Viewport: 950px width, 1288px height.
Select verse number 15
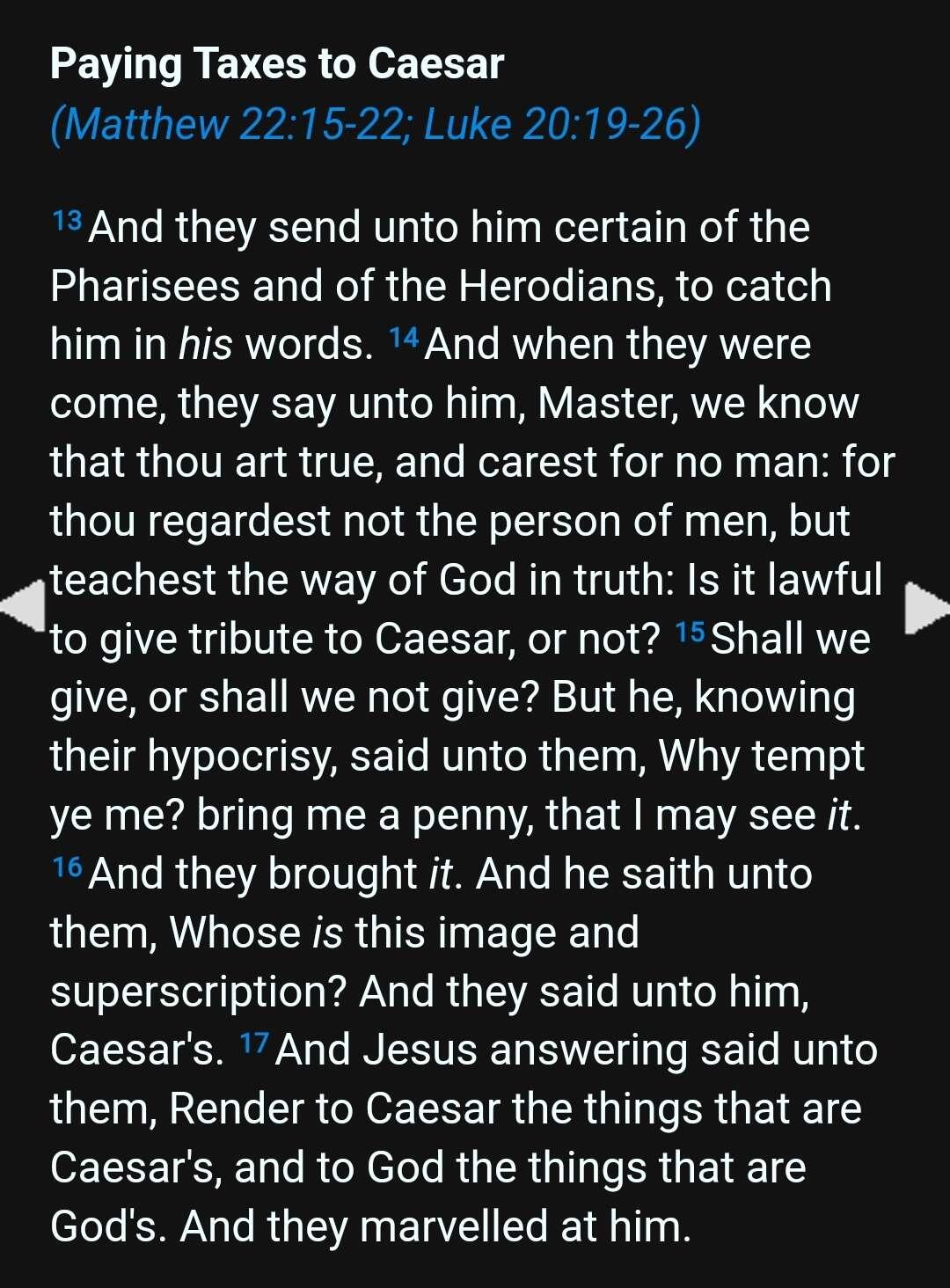click(691, 632)
